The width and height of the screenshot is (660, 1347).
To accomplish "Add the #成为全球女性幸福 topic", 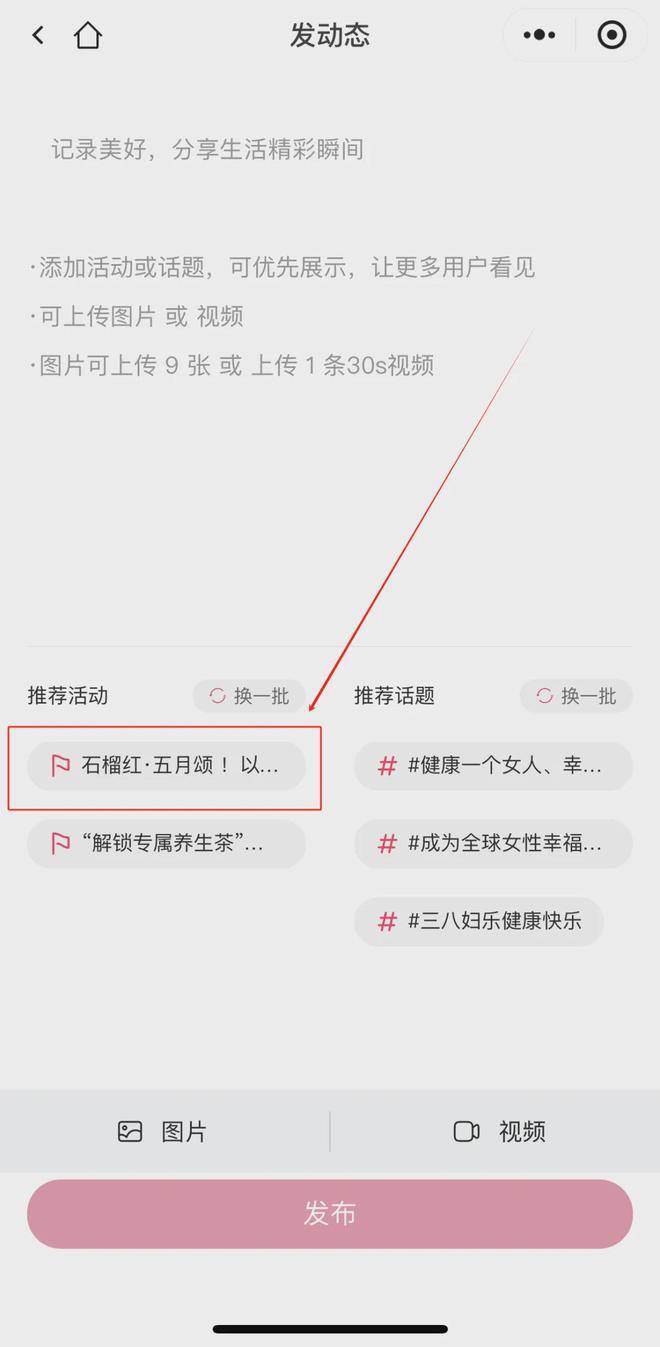I will pos(493,844).
